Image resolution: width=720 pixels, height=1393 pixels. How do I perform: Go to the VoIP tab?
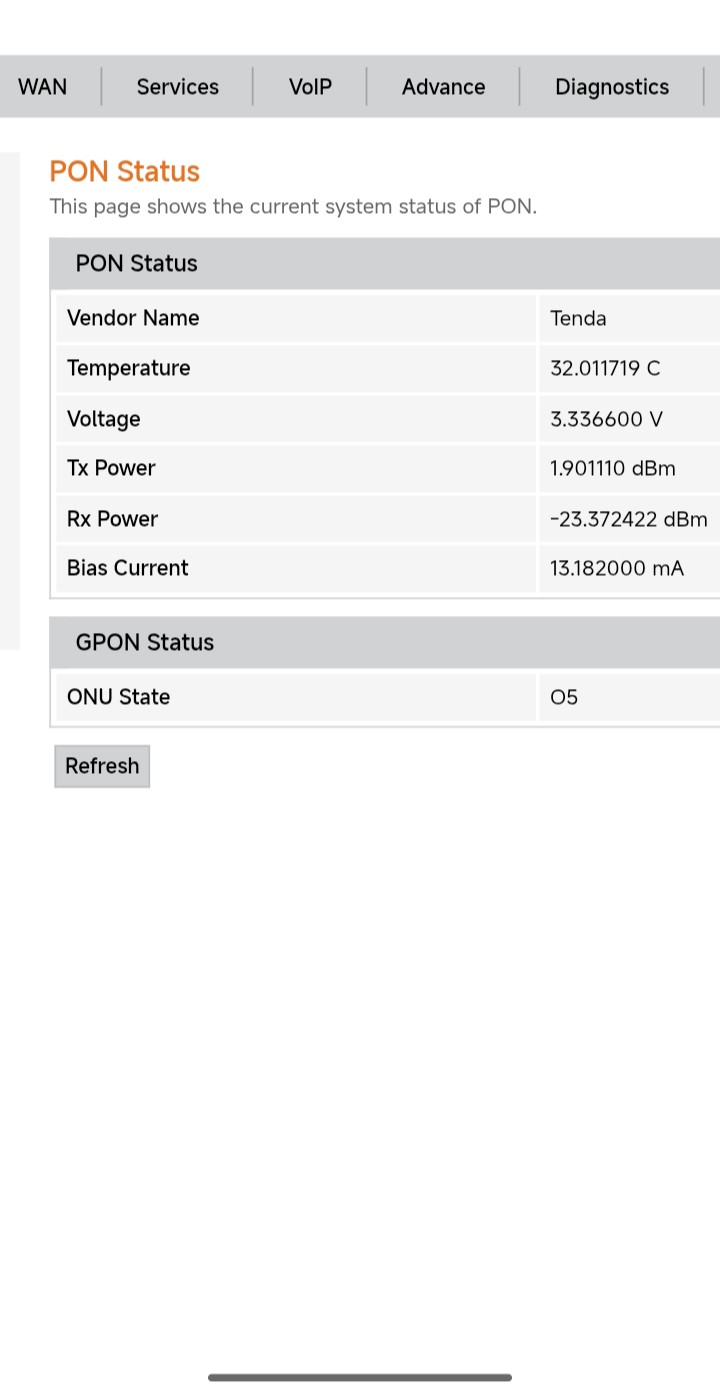310,87
